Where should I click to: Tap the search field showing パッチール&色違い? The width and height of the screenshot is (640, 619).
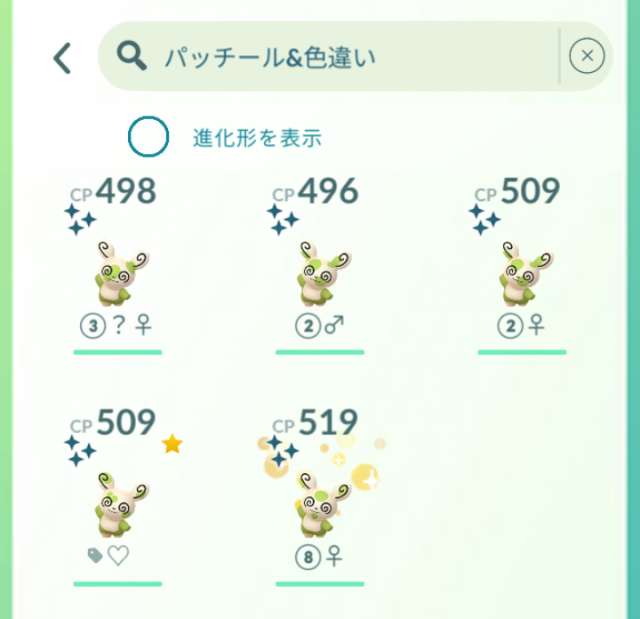pos(330,57)
